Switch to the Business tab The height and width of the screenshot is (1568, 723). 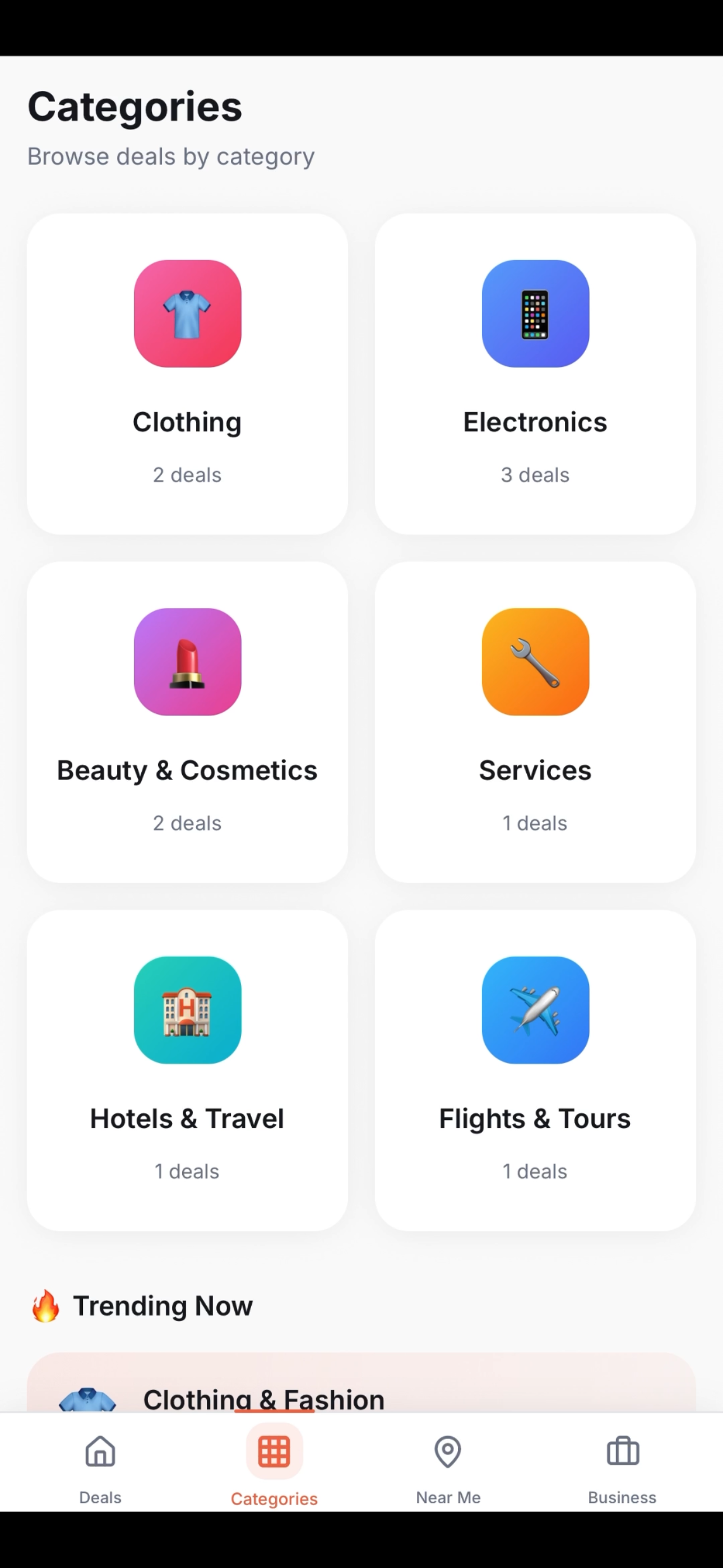622,1467
